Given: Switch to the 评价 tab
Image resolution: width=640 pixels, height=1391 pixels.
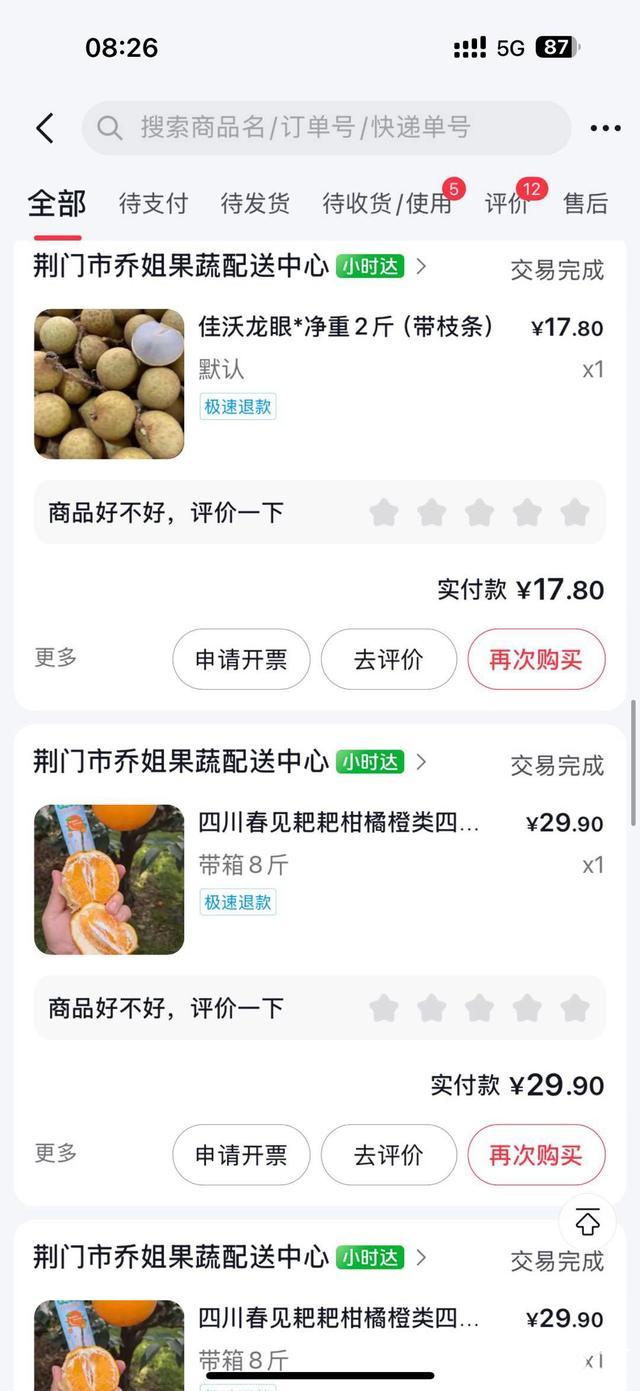Looking at the screenshot, I should [507, 204].
